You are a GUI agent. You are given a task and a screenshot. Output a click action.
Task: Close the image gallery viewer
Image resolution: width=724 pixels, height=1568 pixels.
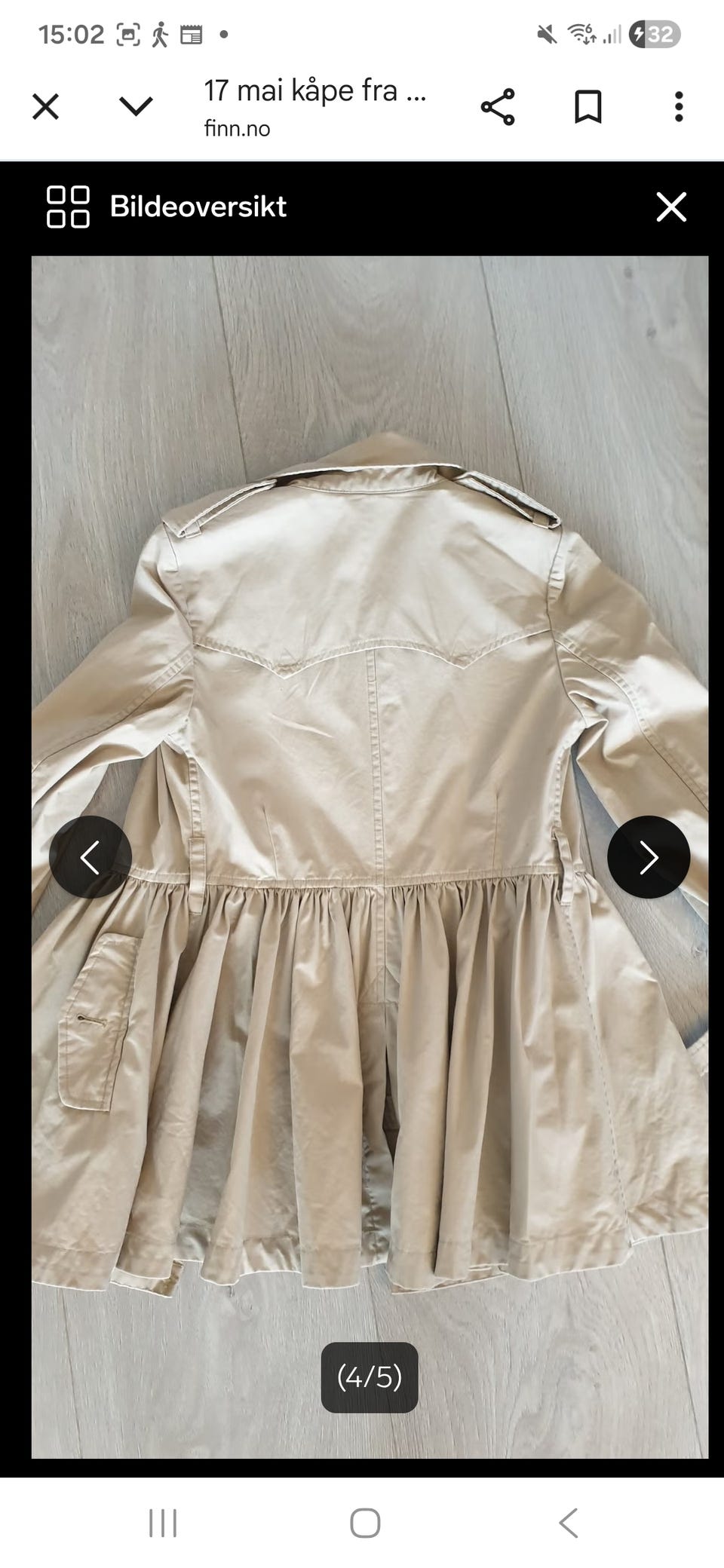(x=670, y=207)
